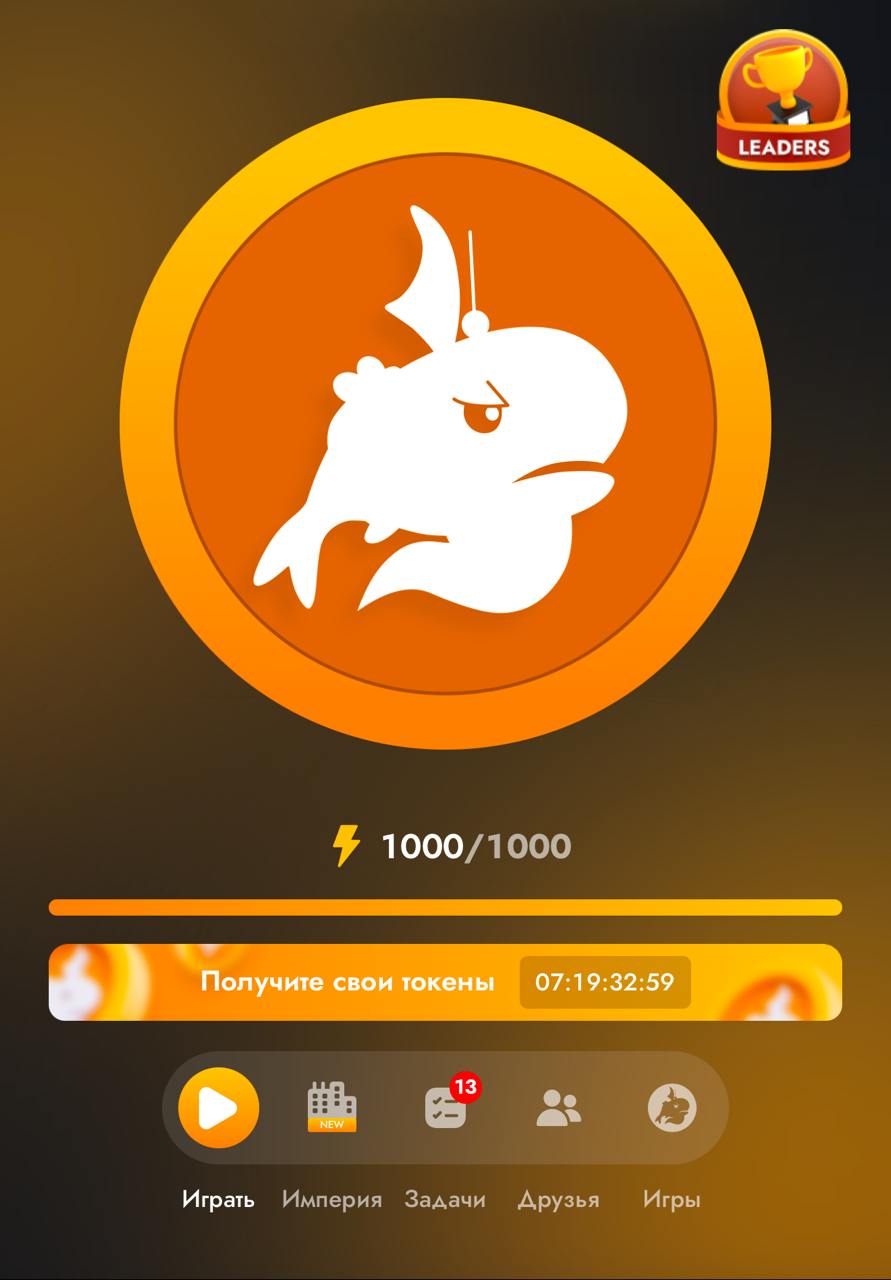This screenshot has width=891, height=1280.
Task: Switch to the Играть tab
Action: tap(218, 1108)
